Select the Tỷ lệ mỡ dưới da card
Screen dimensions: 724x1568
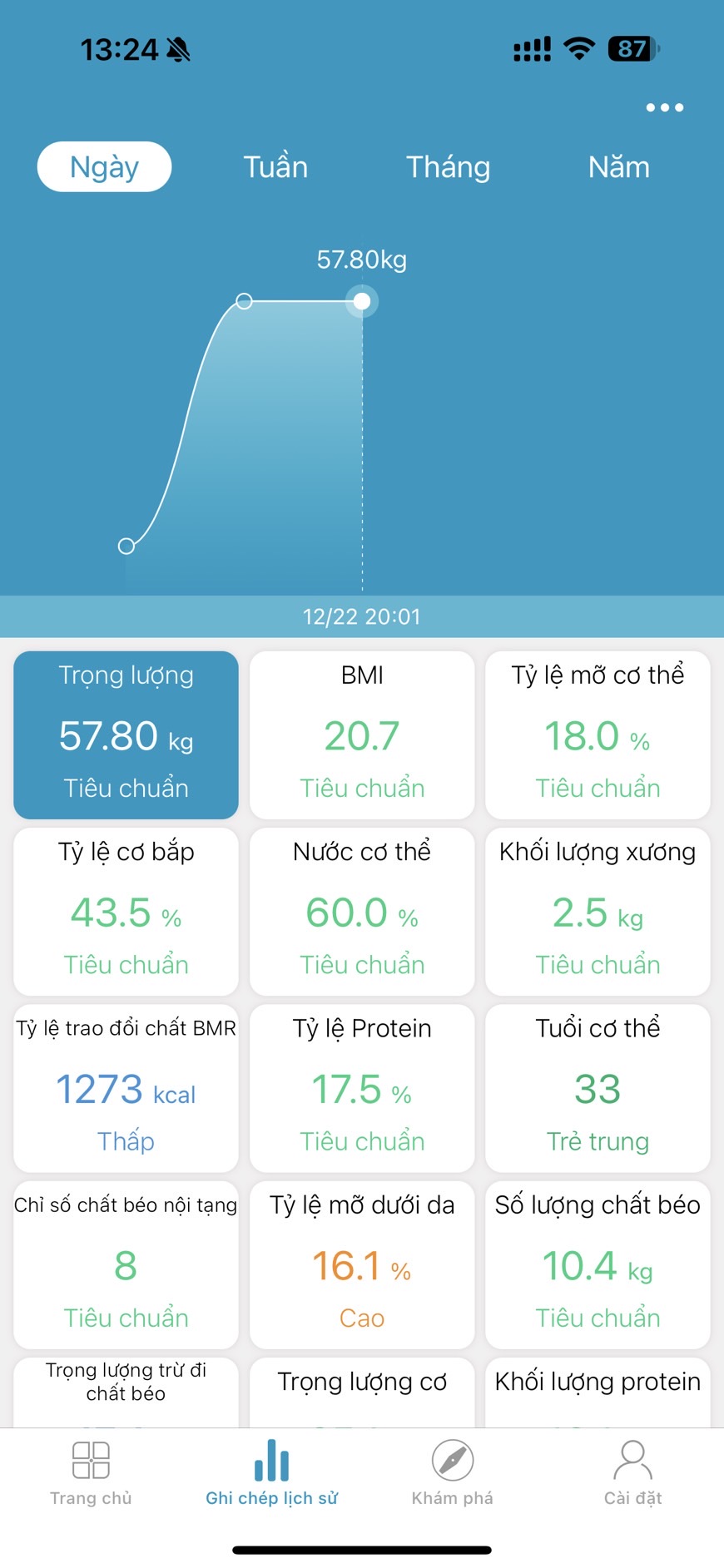coord(362,1264)
